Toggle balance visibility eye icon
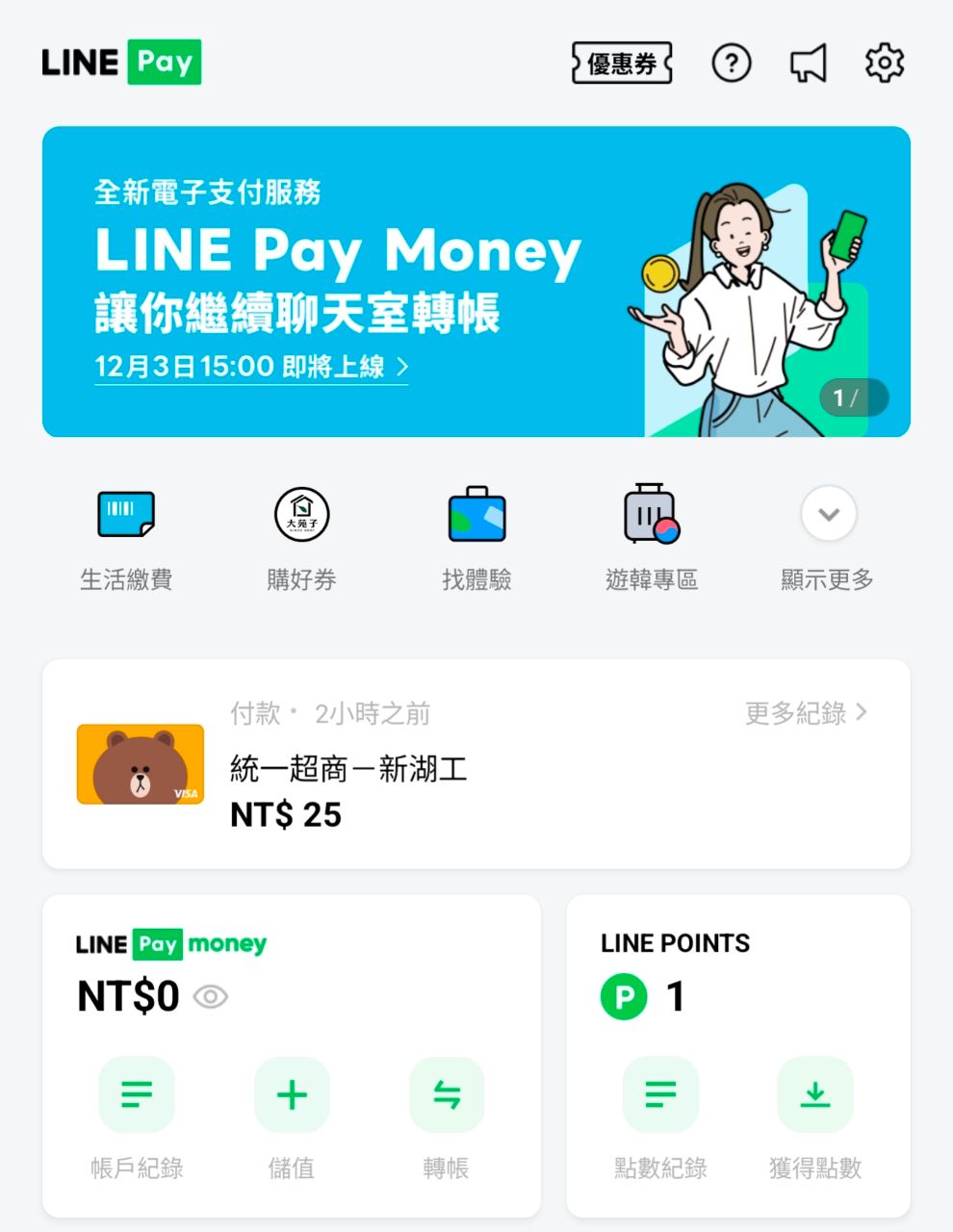953x1232 pixels. (211, 996)
